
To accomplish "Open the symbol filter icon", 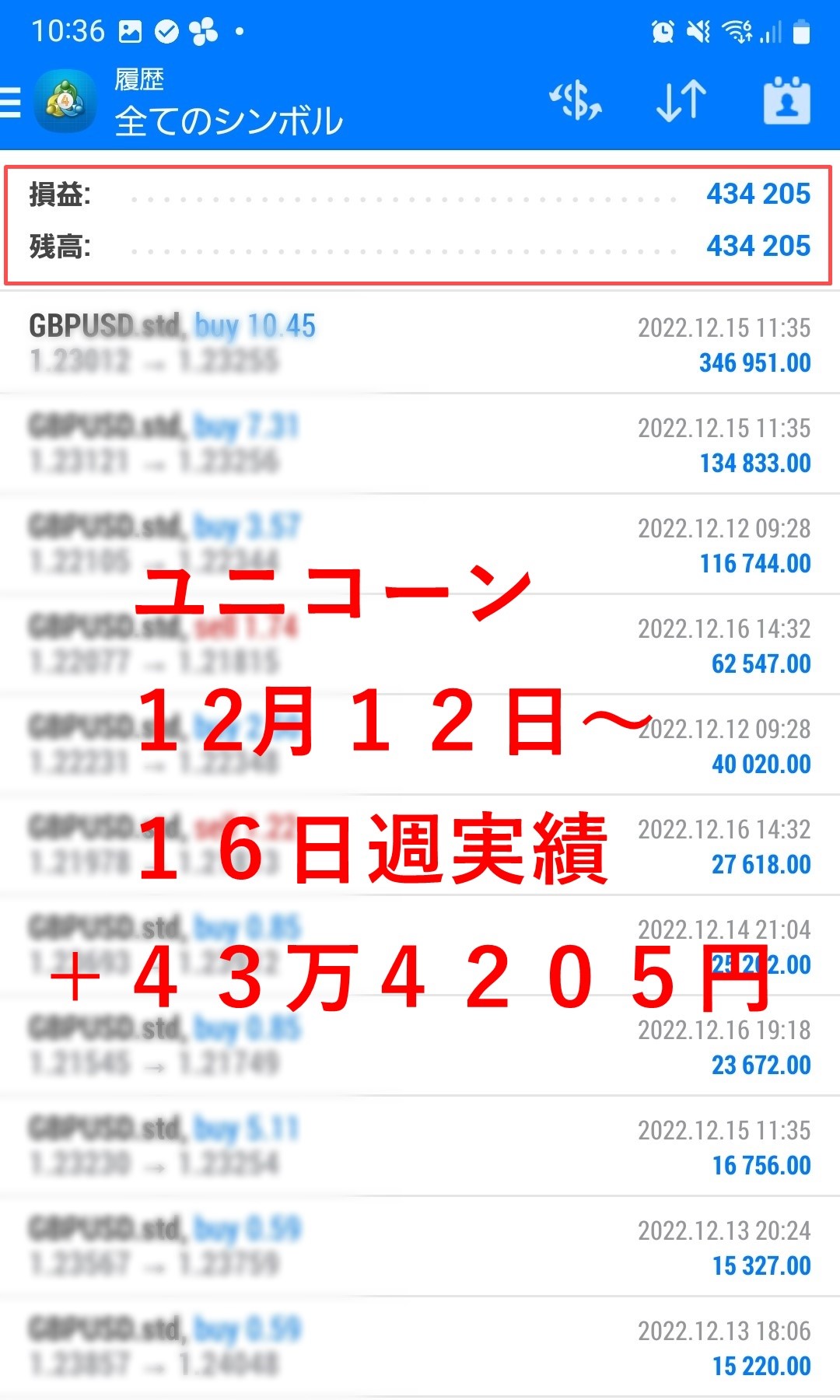I will point(576,102).
